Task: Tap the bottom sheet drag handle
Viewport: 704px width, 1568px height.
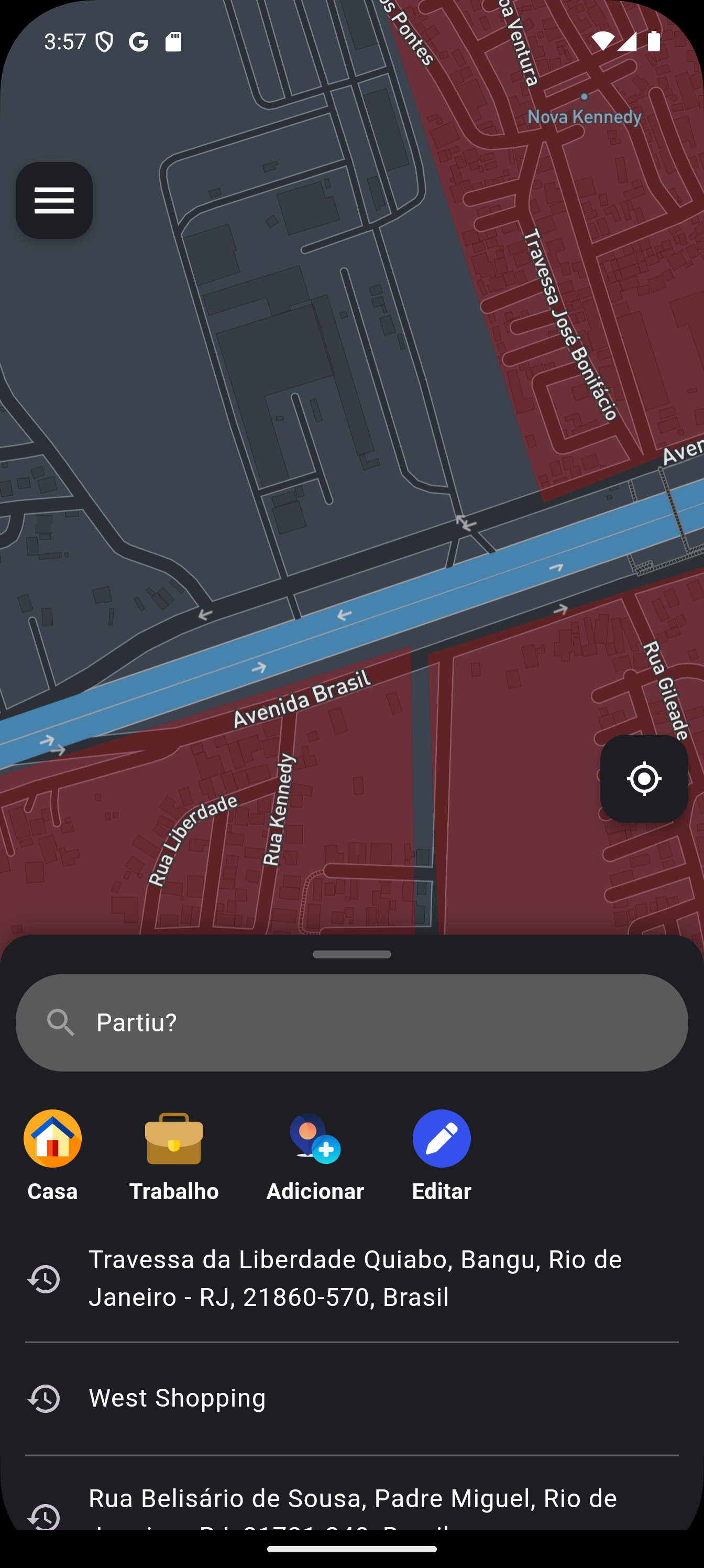Action: point(351,954)
